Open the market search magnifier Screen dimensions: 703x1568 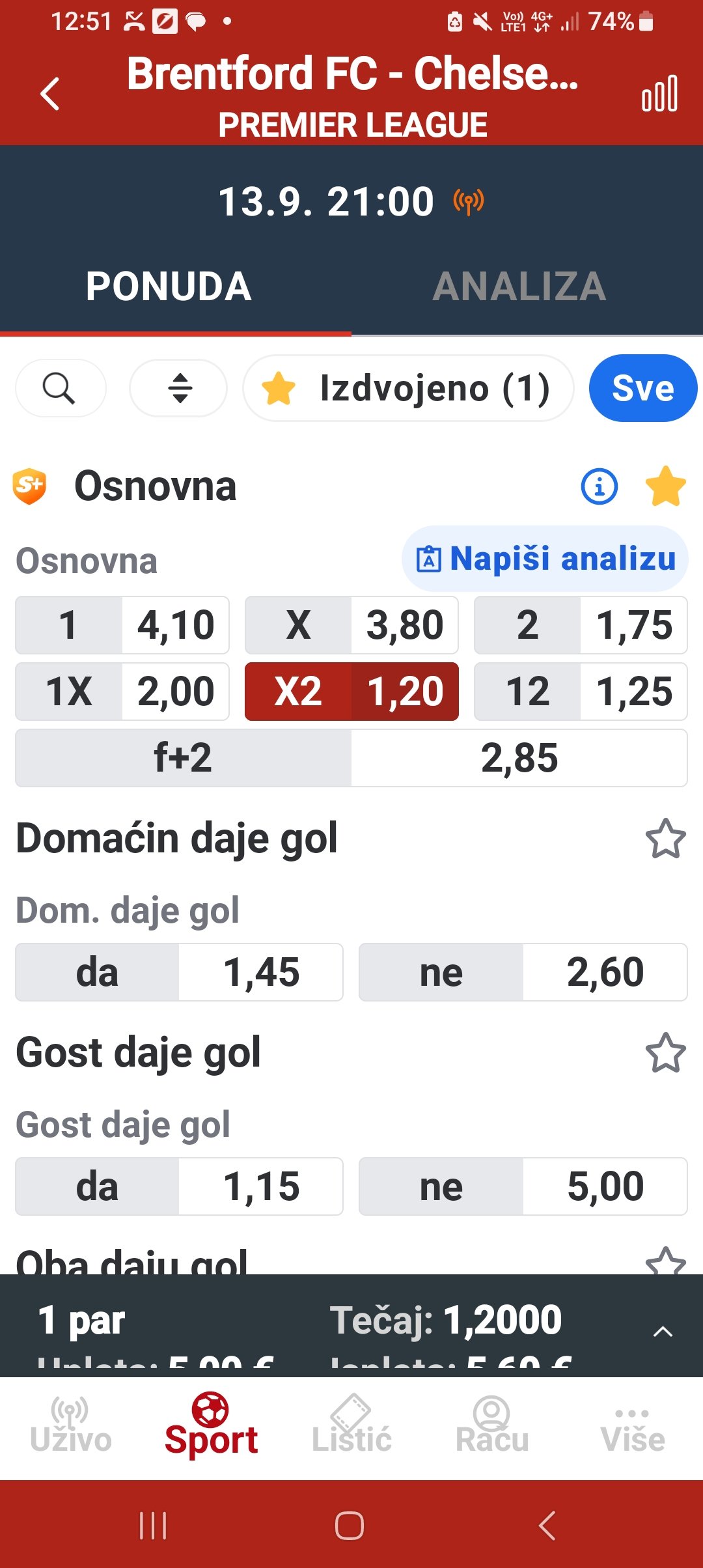click(60, 388)
